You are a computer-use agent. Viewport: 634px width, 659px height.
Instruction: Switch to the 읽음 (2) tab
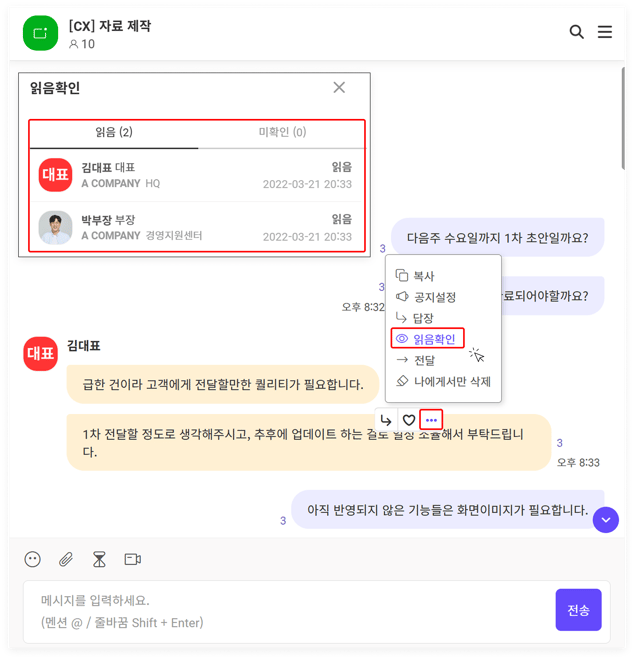[x=114, y=133]
